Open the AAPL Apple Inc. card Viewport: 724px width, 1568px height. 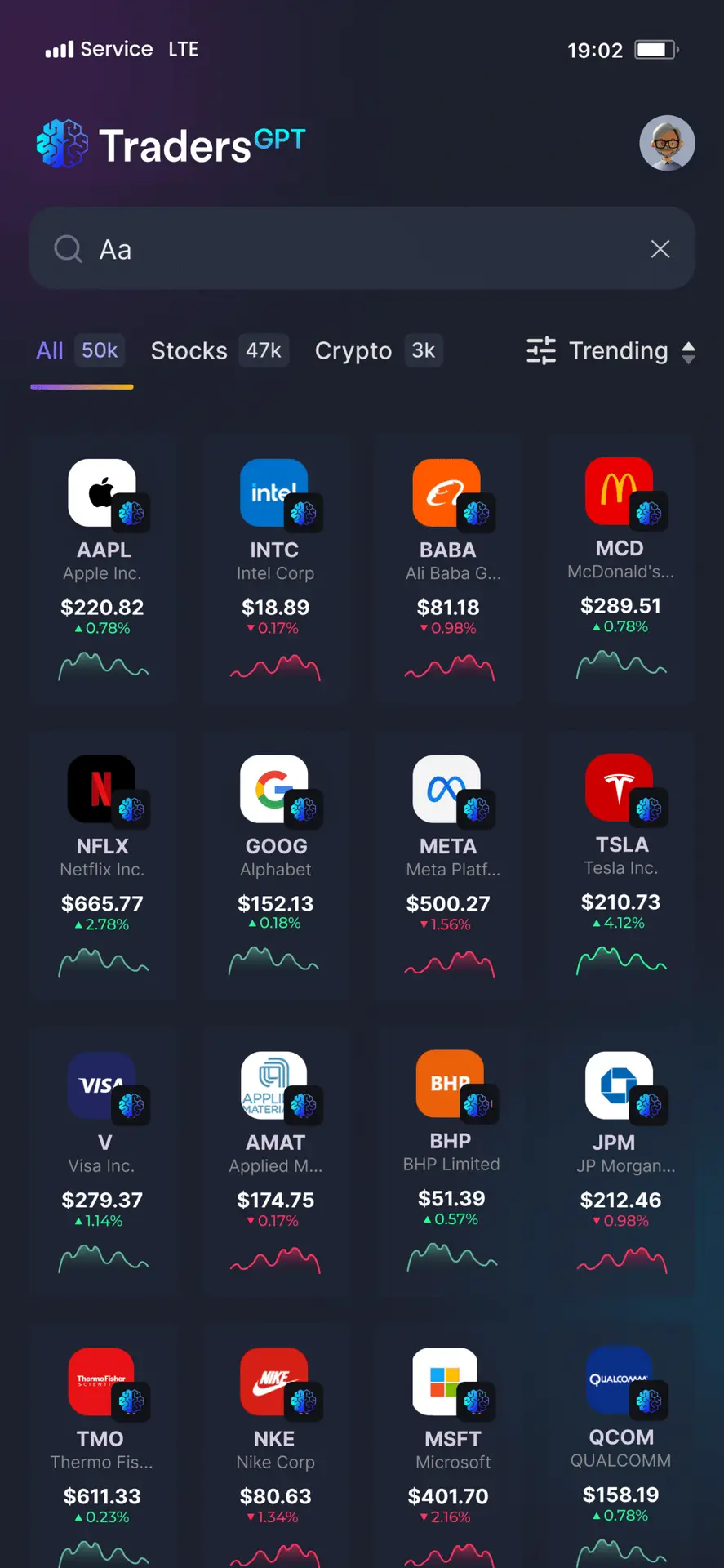pos(103,569)
